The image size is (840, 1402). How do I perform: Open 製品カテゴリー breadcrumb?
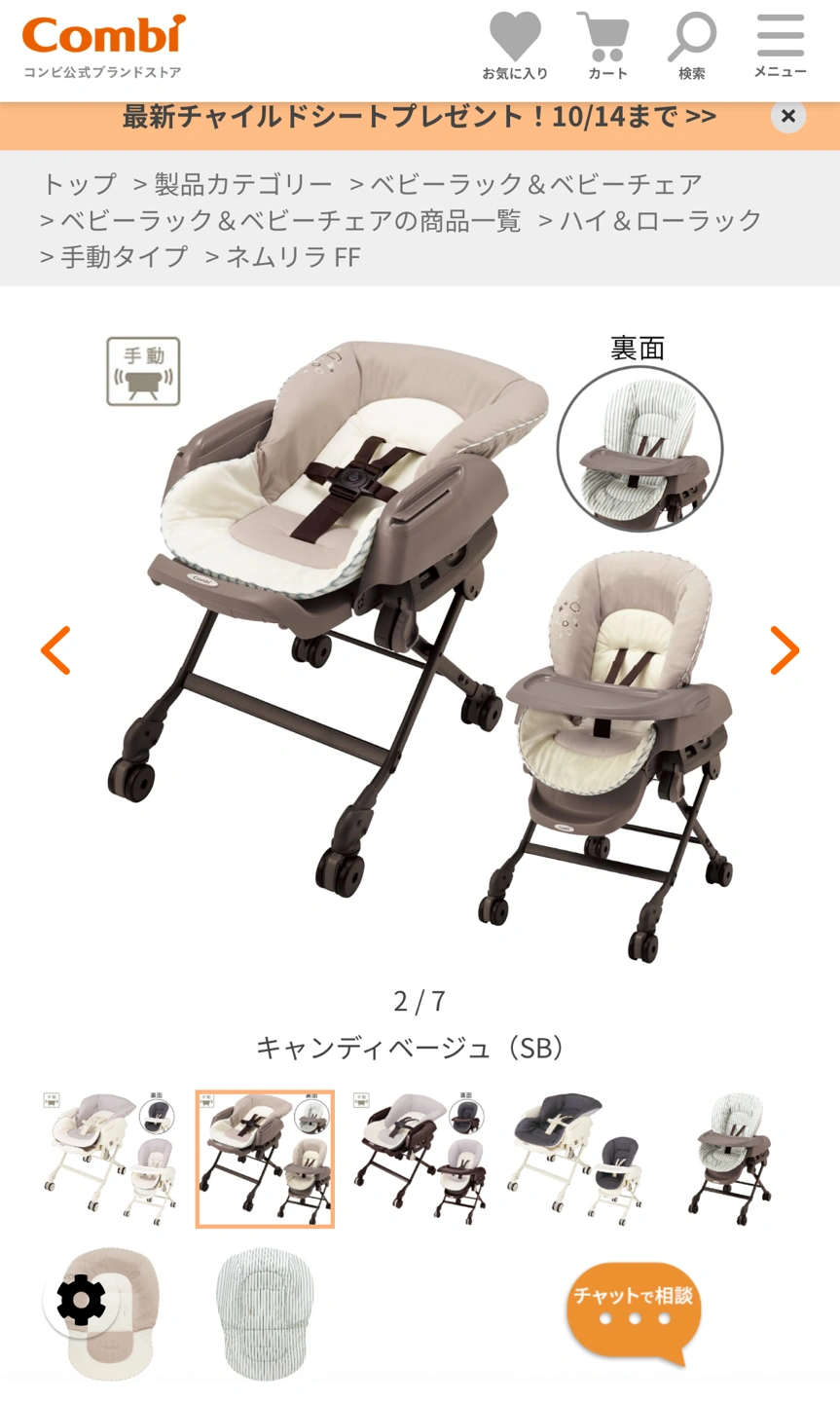[x=243, y=184]
